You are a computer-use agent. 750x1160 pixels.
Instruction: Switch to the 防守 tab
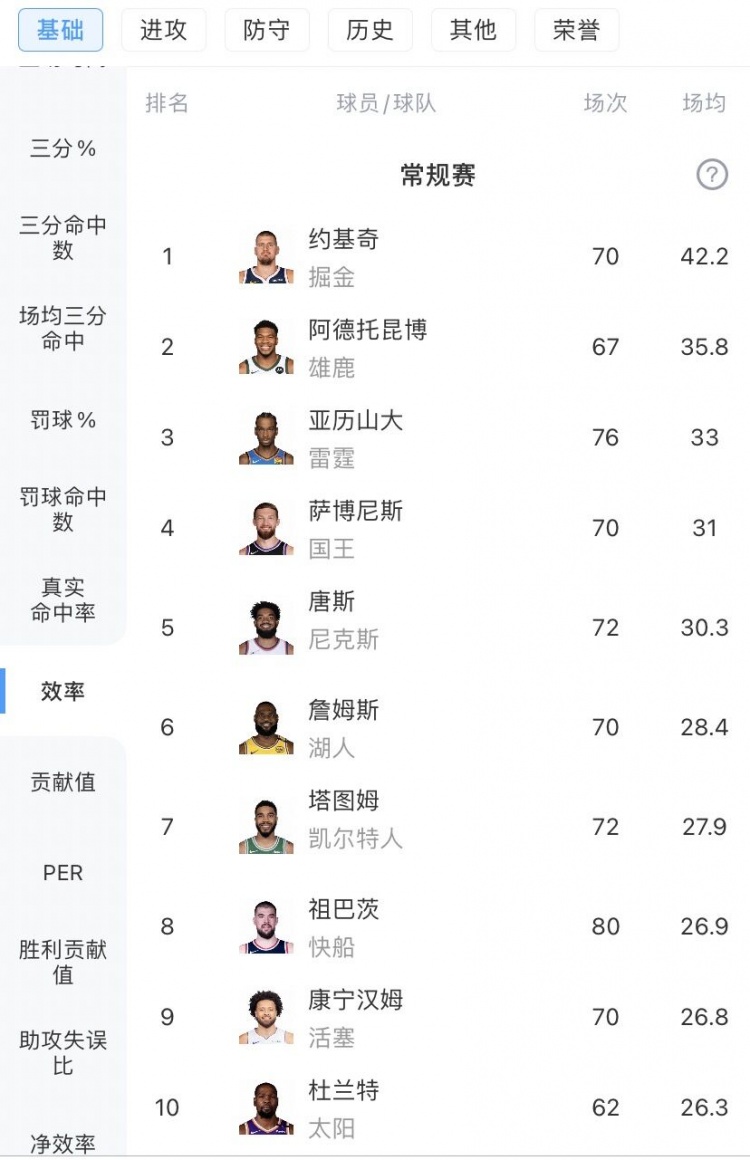[267, 30]
